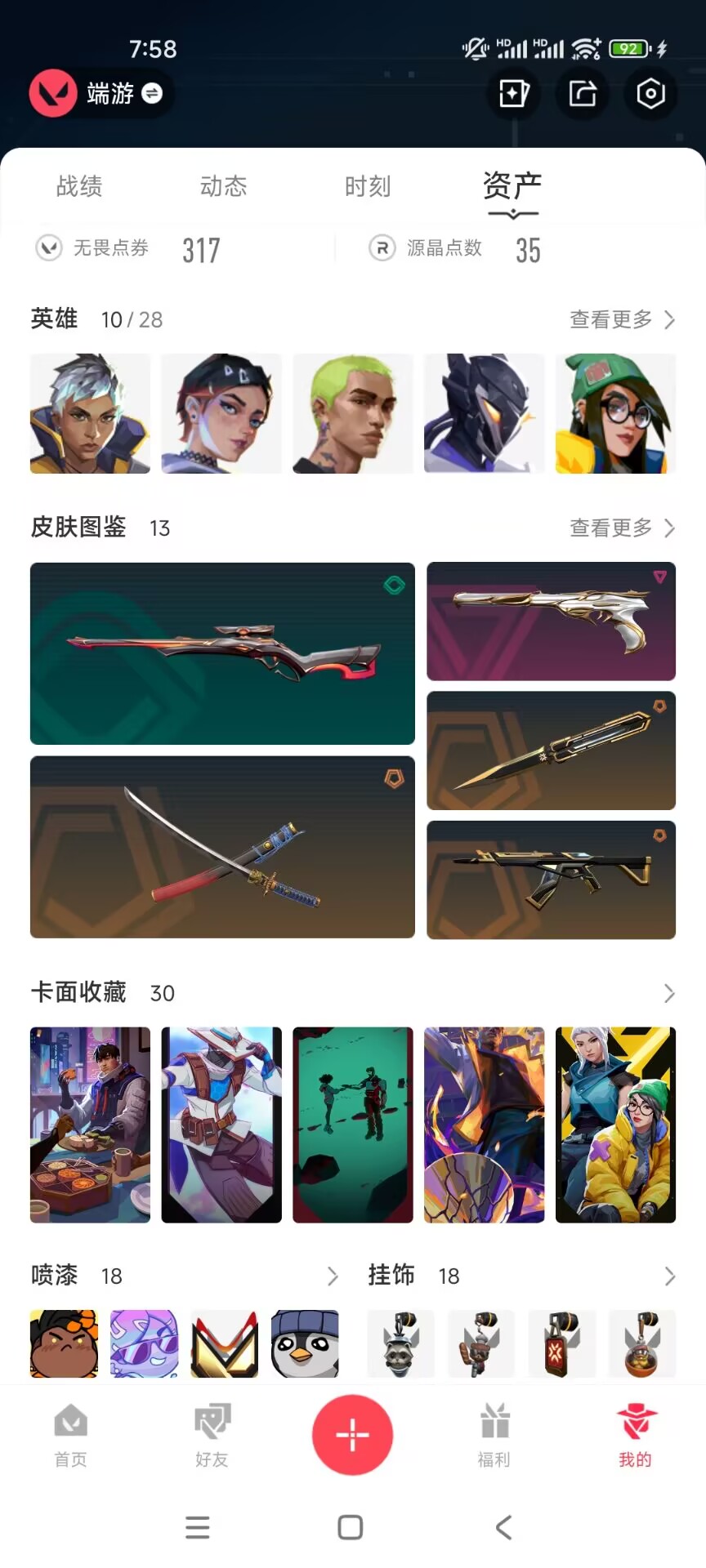
Task: Expand the 卡面收藏 card collection
Action: click(669, 993)
